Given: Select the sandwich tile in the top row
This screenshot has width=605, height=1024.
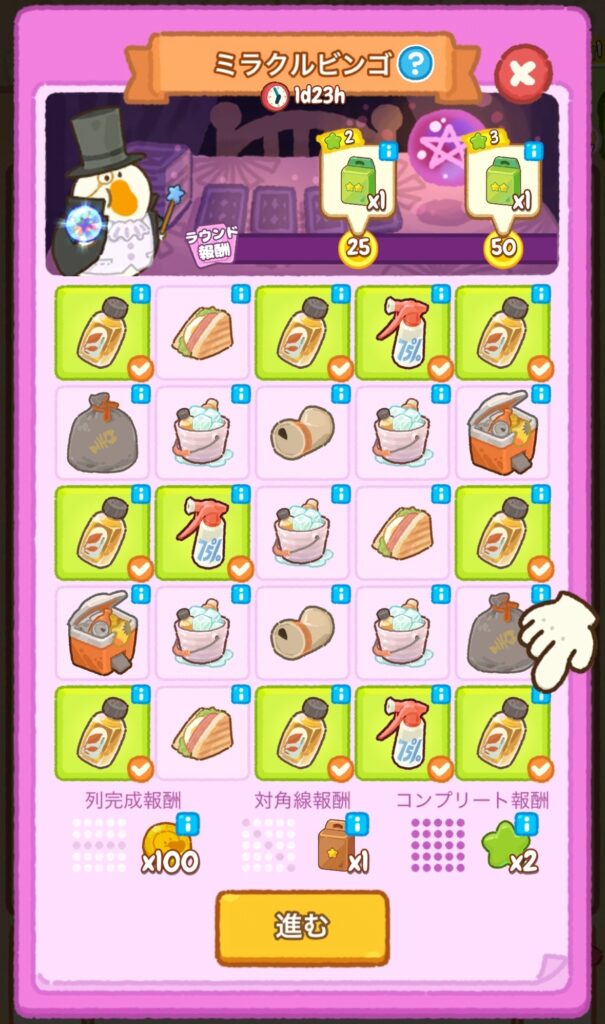Looking at the screenshot, I should tap(202, 334).
